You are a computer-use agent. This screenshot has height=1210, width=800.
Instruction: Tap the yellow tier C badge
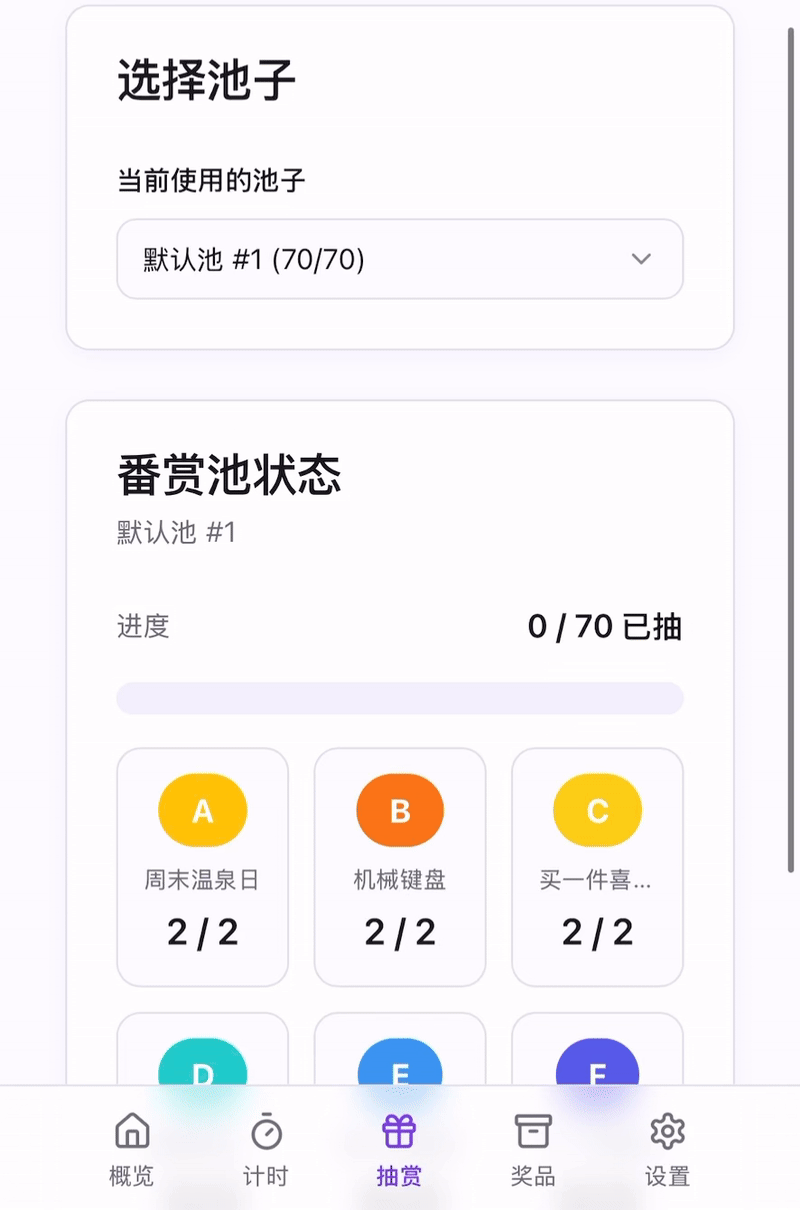click(x=597, y=810)
